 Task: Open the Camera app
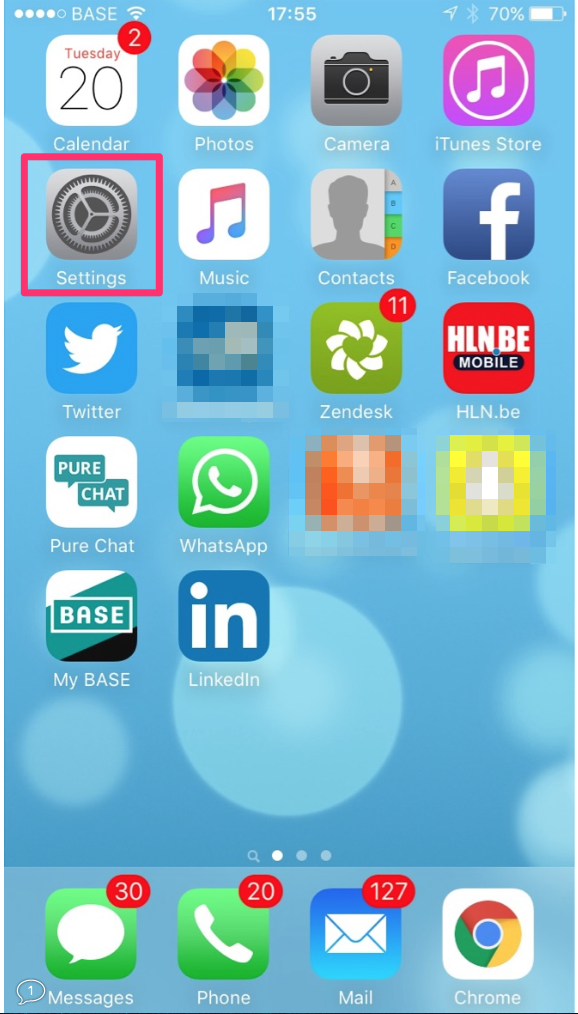(356, 80)
